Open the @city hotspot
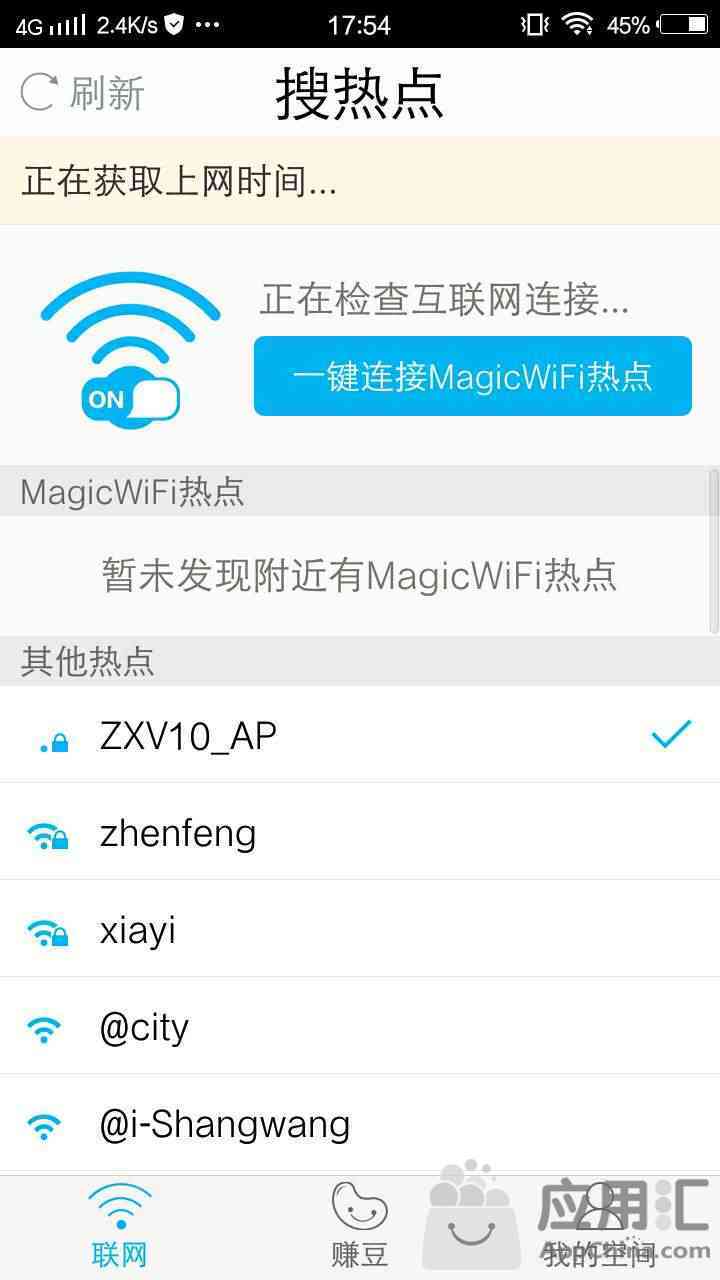This screenshot has width=720, height=1280. [360, 1027]
